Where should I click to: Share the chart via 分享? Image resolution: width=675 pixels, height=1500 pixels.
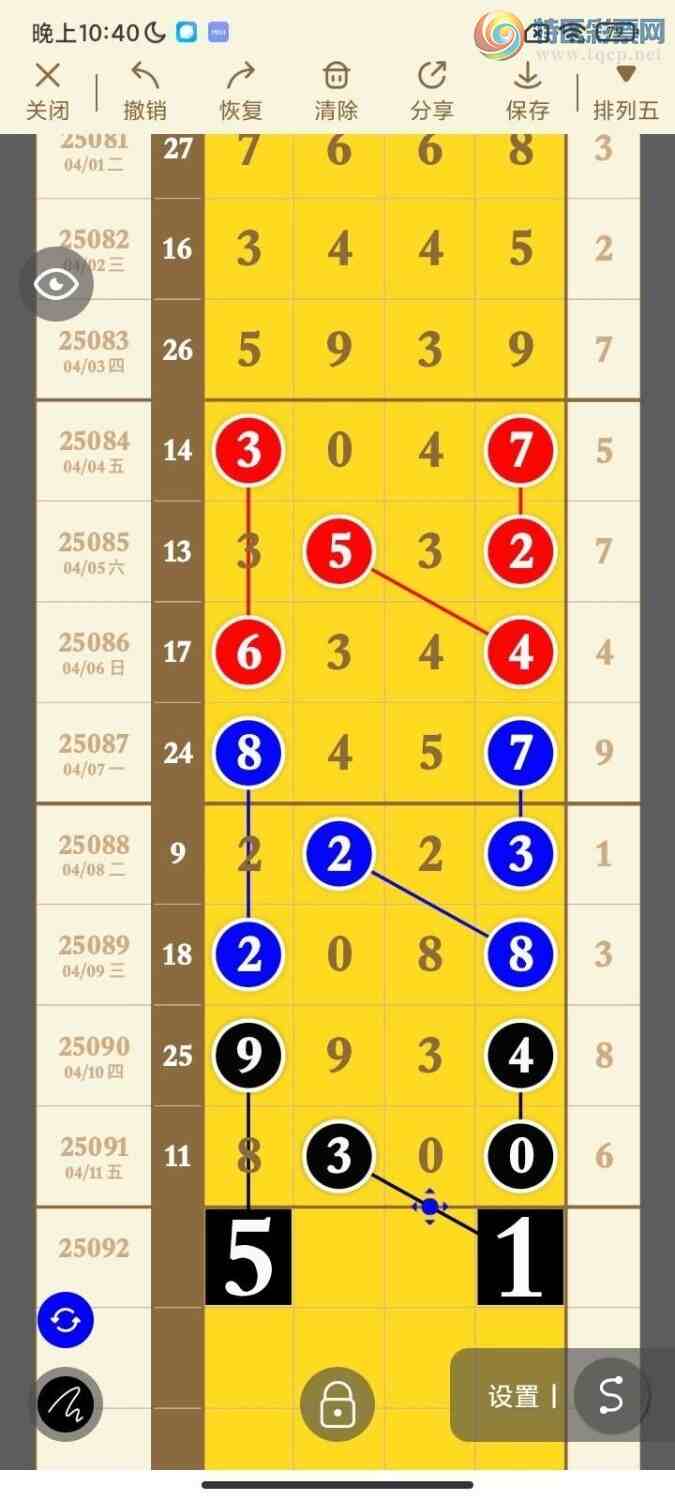(432, 91)
